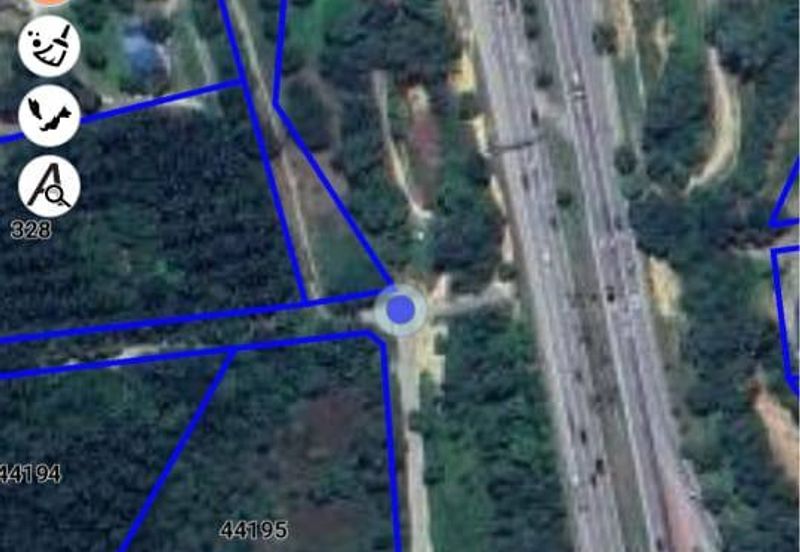Tap the compass with magnifier icon

point(49,186)
